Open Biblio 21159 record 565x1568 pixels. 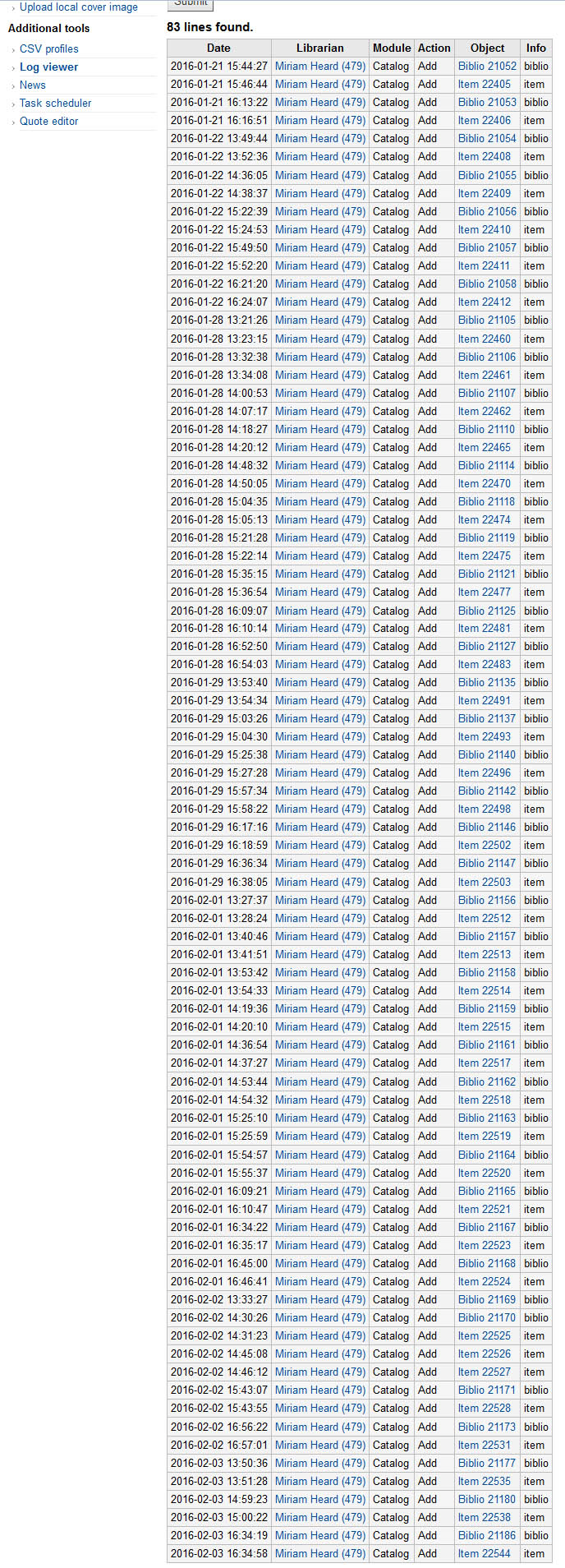click(x=487, y=1008)
